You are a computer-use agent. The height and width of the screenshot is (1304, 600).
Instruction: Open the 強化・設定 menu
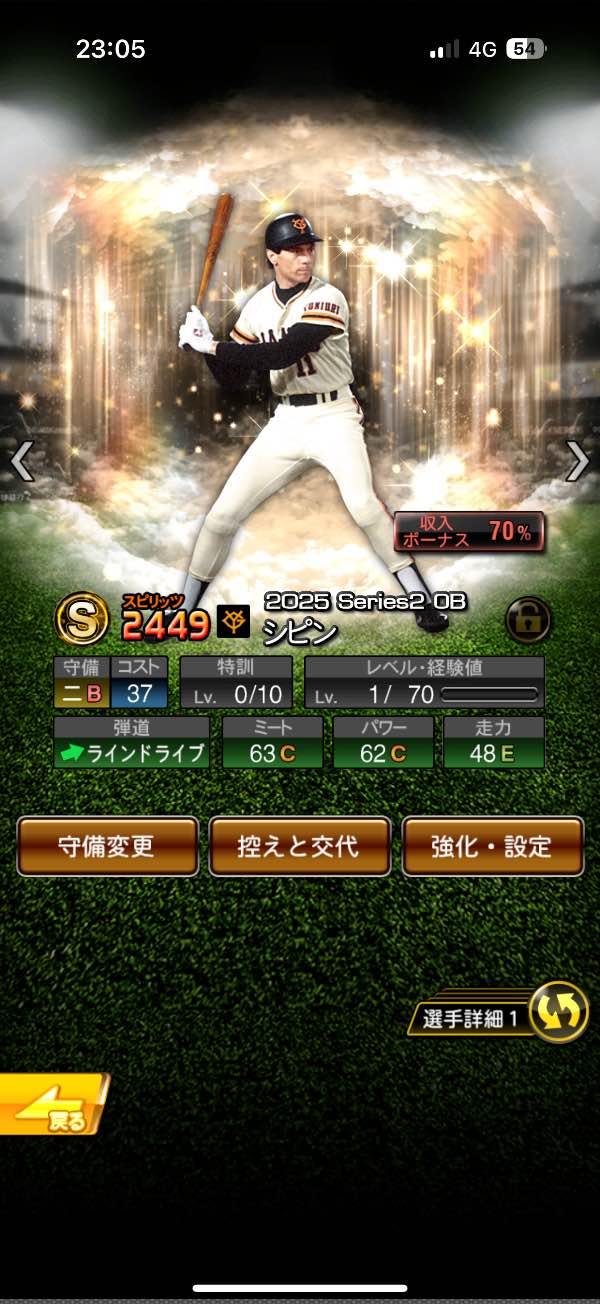492,846
